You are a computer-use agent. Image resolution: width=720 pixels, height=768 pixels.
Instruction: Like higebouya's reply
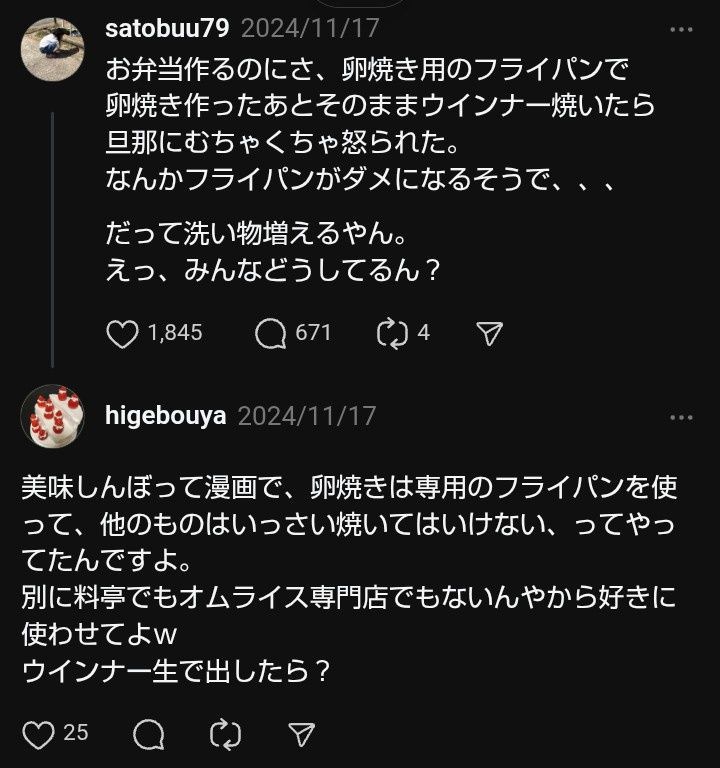[x=38, y=735]
